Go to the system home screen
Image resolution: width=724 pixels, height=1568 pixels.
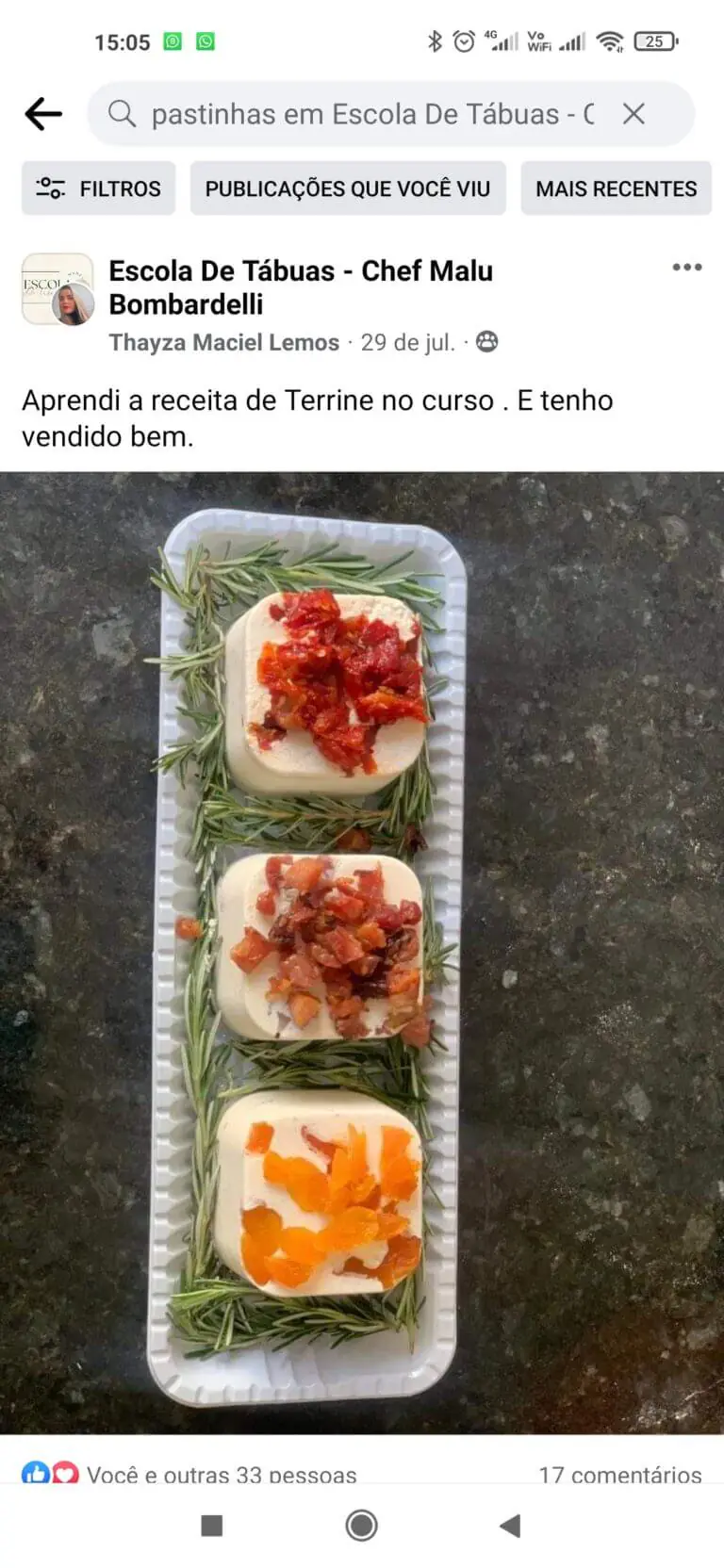361,1525
